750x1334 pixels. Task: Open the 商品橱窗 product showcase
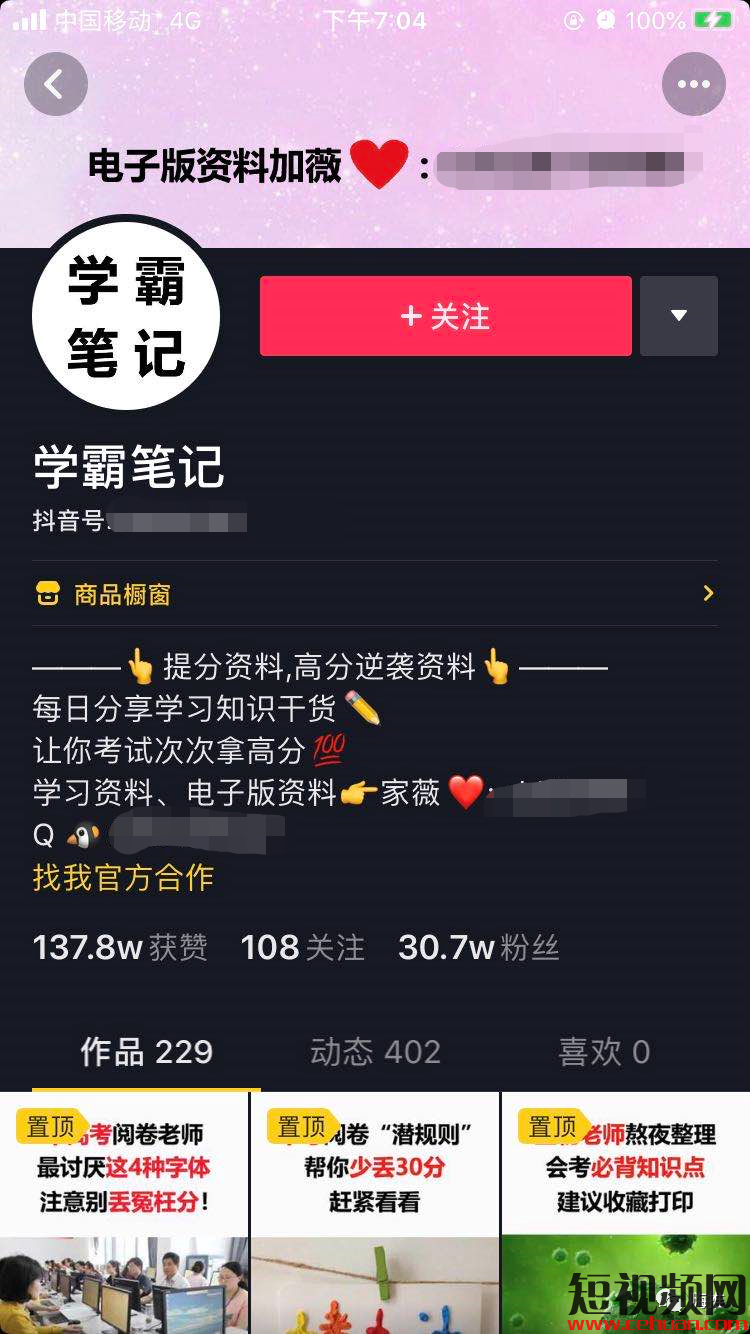coord(374,594)
